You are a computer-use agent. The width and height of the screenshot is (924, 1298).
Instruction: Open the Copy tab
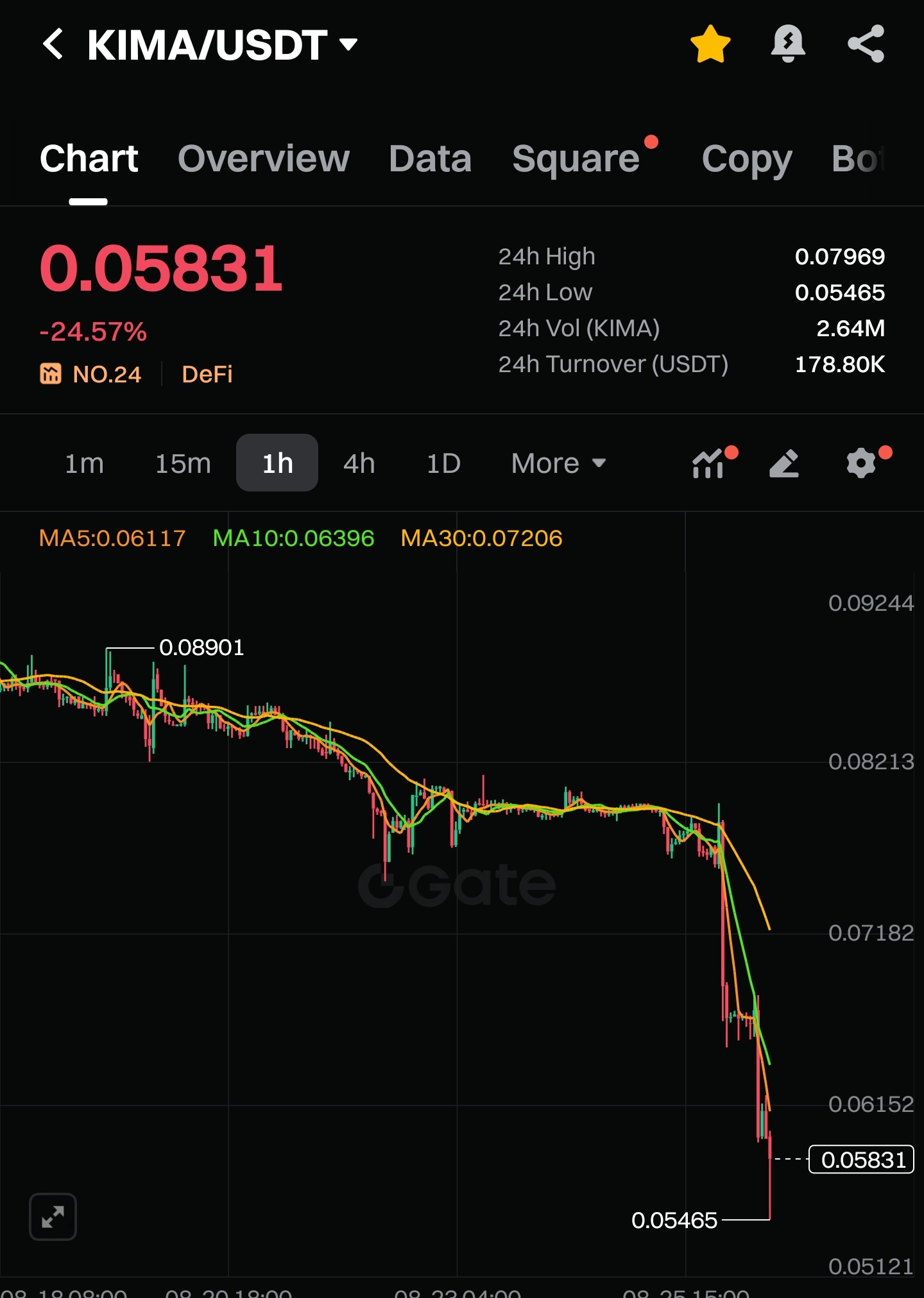(746, 158)
